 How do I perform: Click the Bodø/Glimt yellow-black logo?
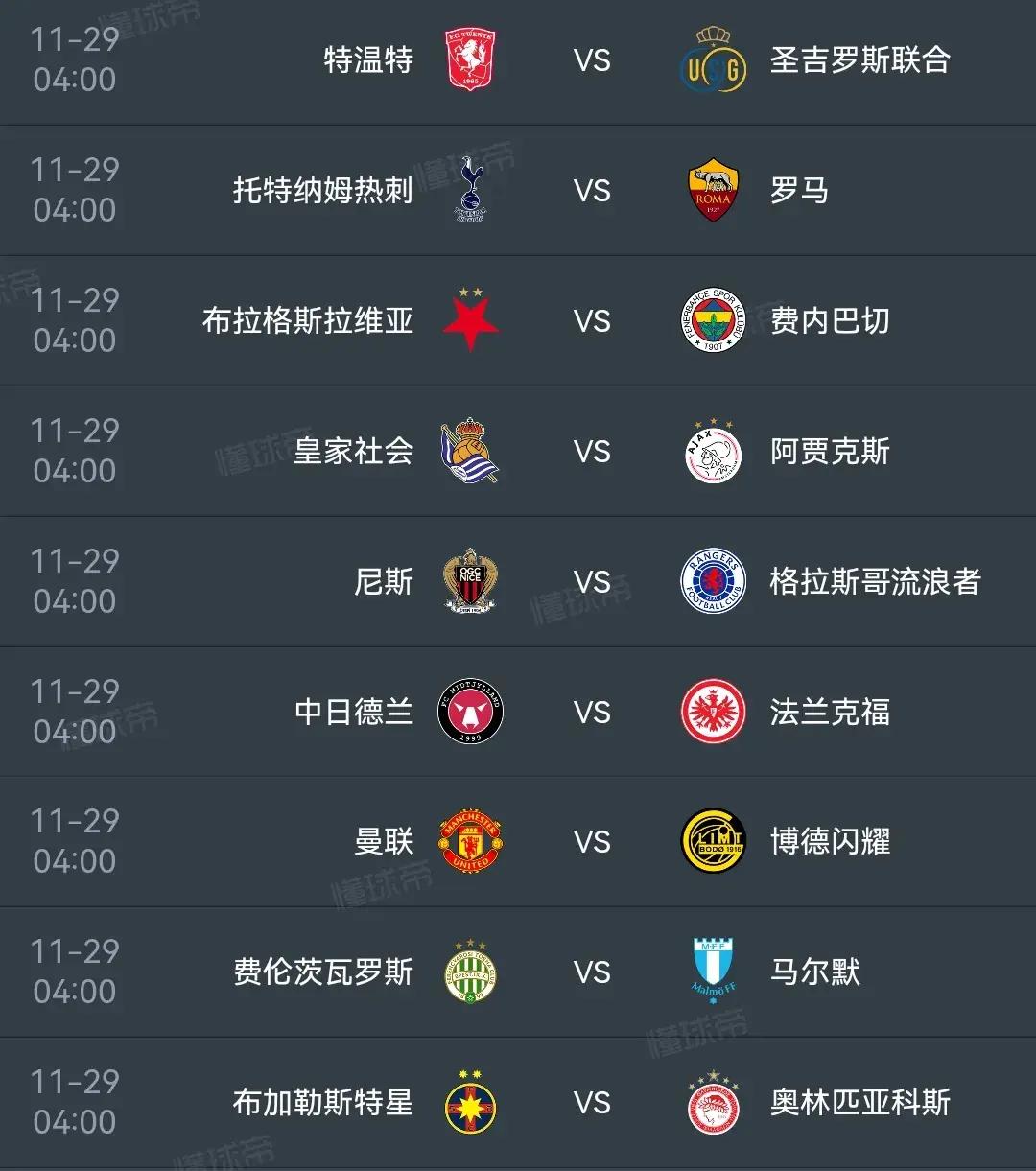[x=710, y=842]
